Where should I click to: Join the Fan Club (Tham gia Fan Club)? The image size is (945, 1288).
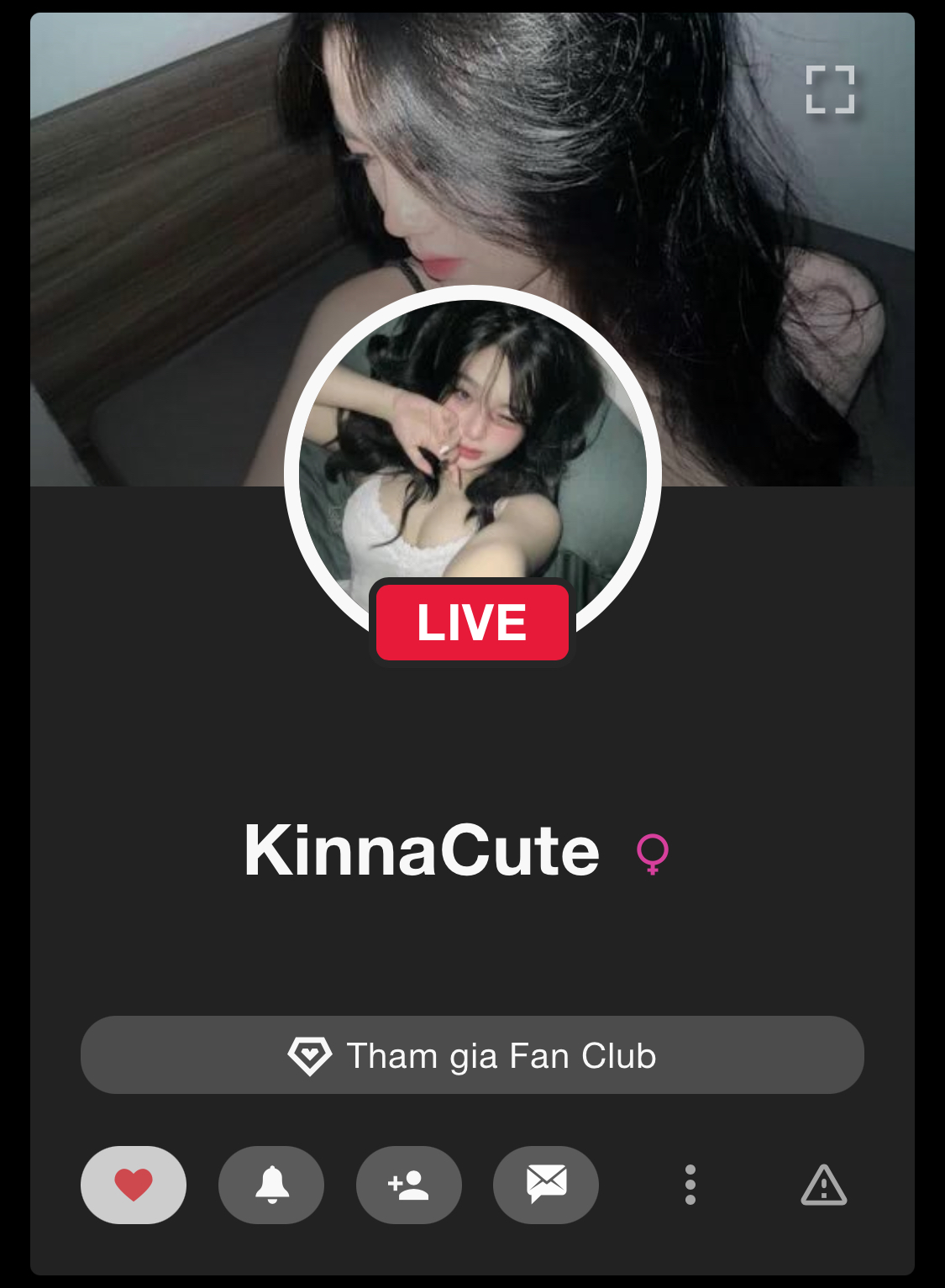pos(472,1054)
